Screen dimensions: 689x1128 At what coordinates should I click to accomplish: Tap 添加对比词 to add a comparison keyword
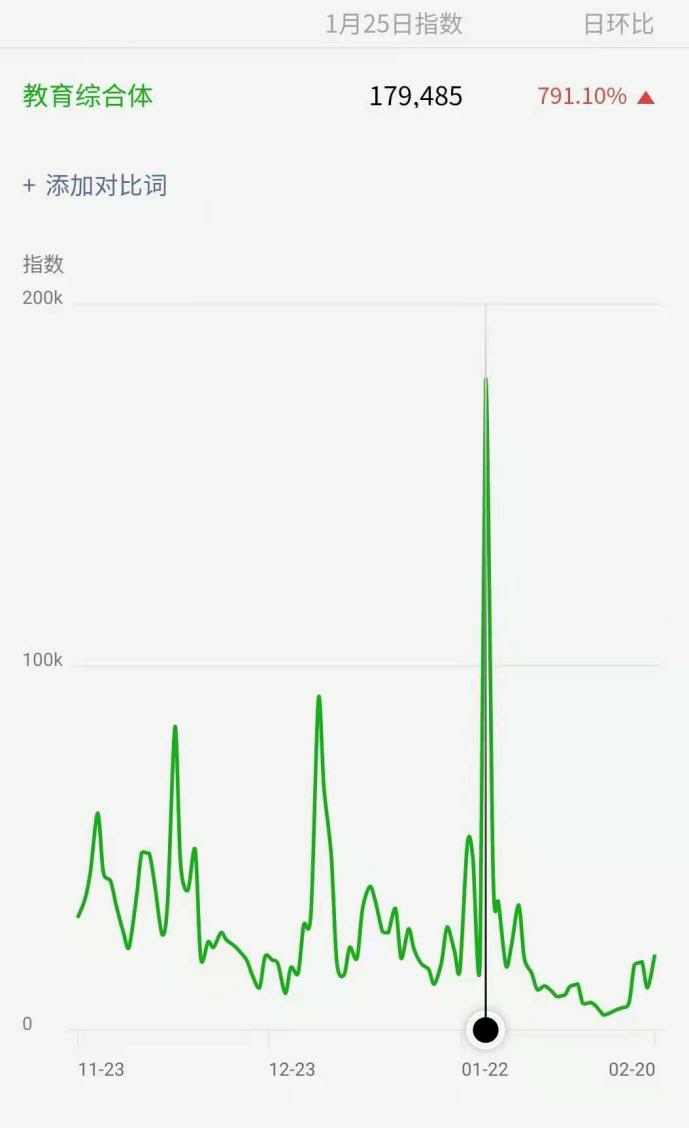click(95, 186)
